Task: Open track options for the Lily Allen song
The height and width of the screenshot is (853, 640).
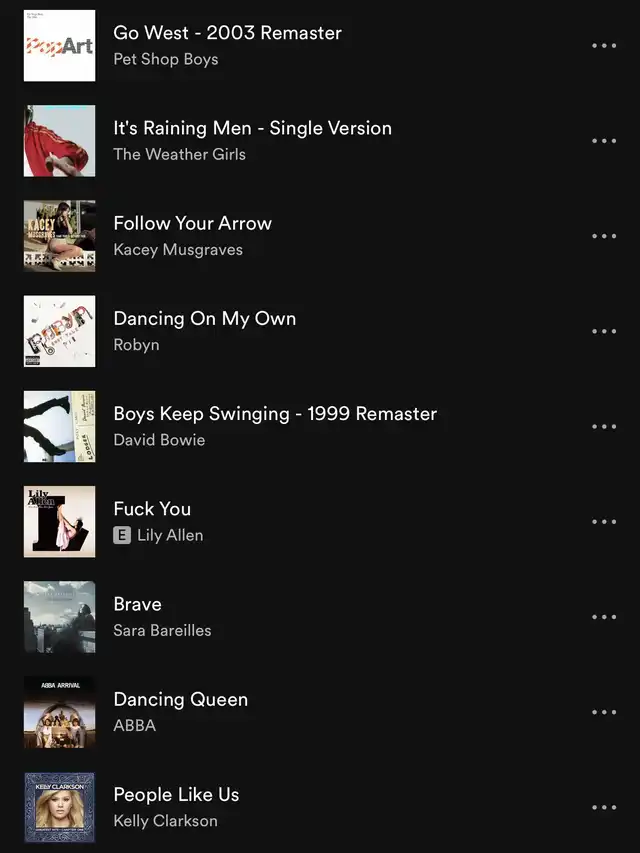Action: [x=604, y=522]
